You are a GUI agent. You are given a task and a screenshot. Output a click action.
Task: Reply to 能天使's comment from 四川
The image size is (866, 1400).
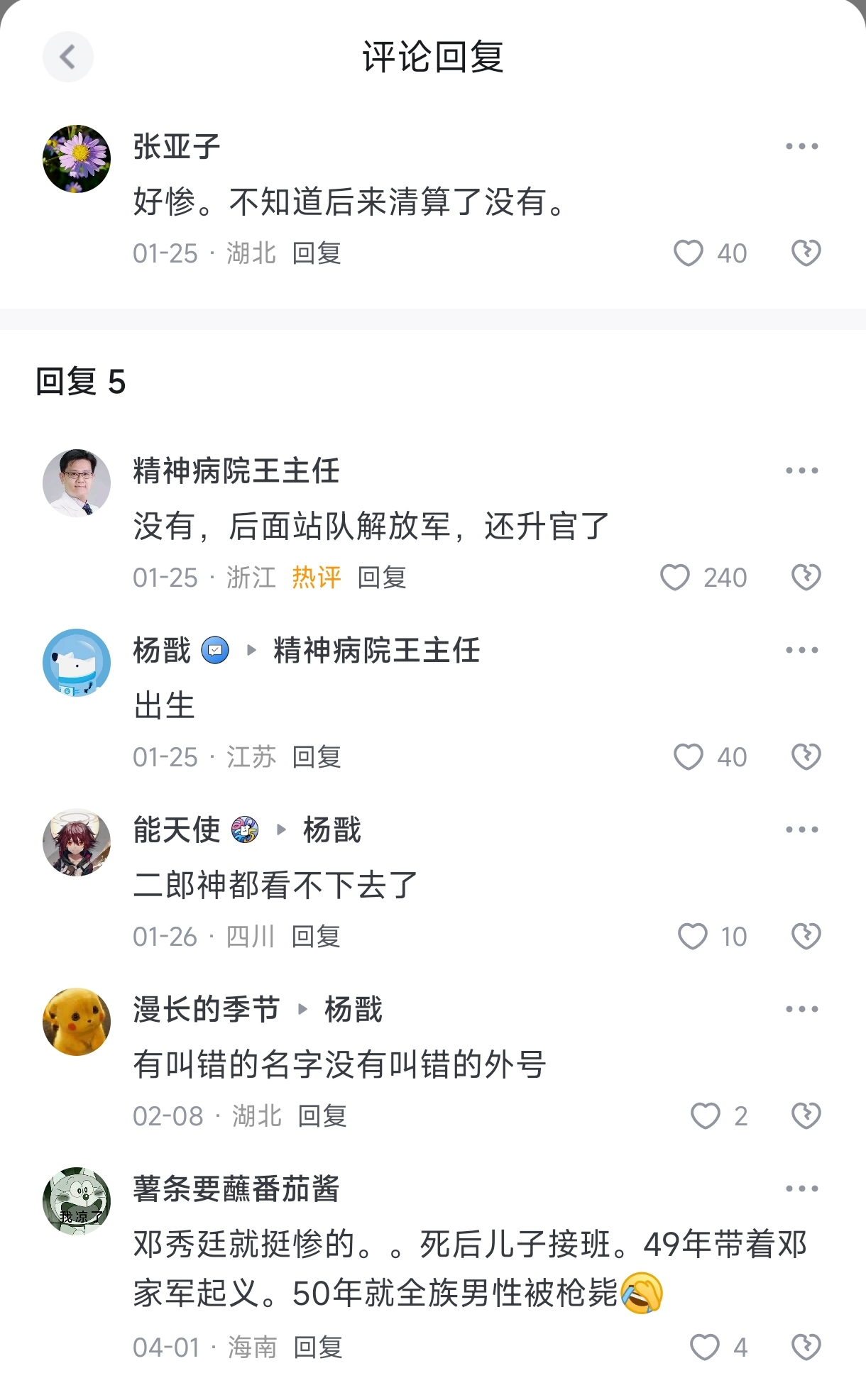pos(316,937)
